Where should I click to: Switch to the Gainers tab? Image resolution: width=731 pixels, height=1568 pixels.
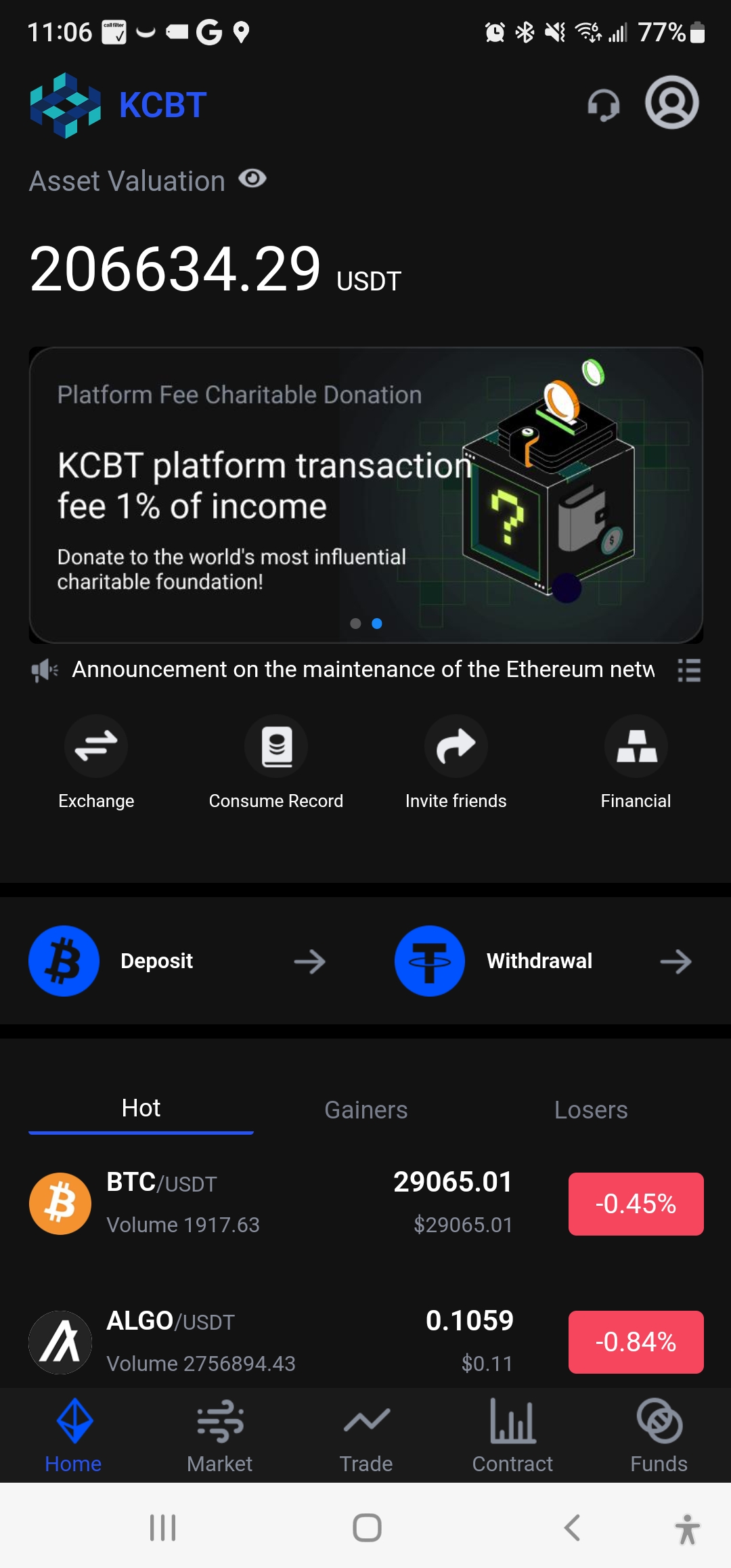click(x=365, y=1110)
